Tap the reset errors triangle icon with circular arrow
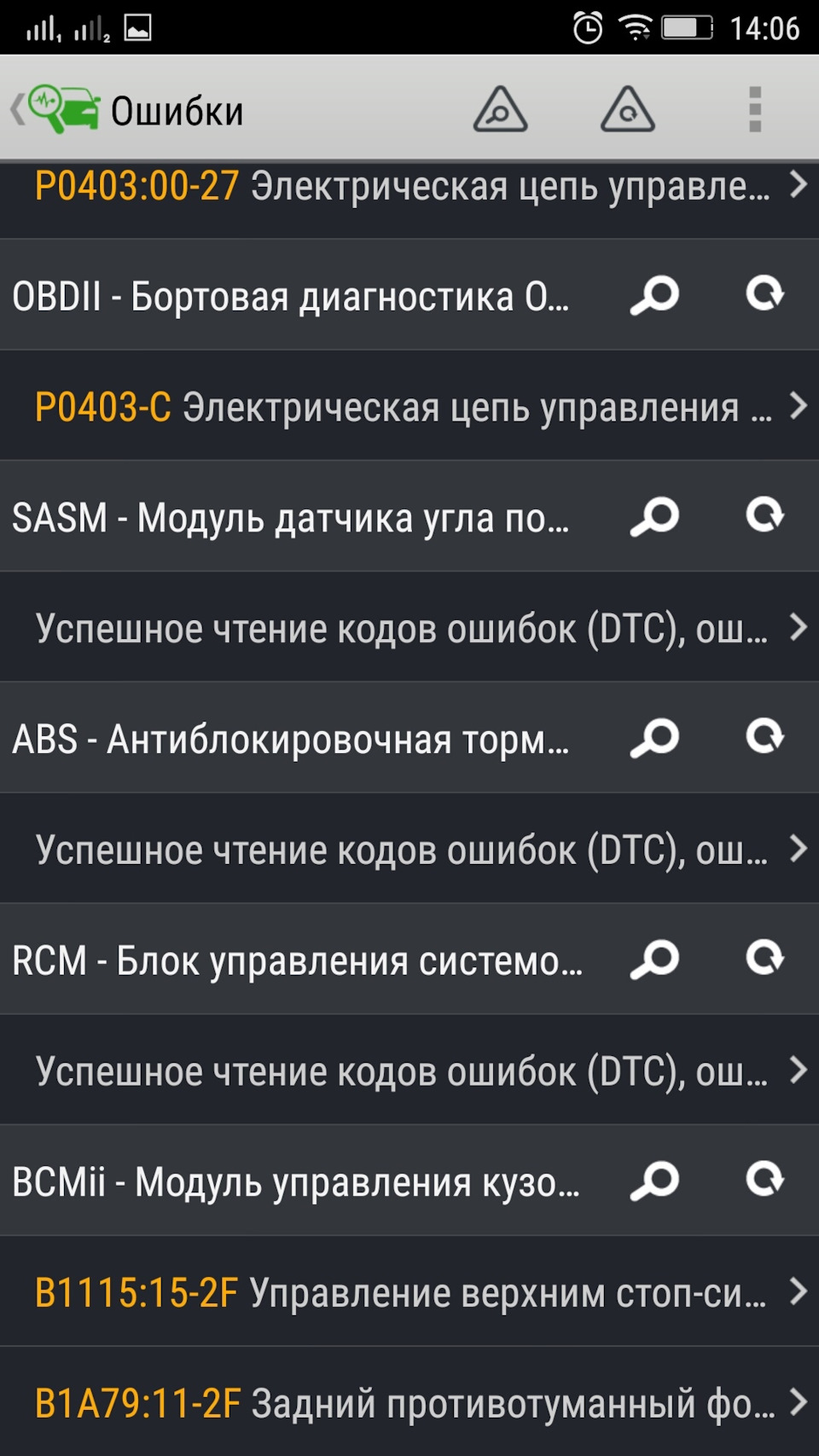Screen dimensions: 819x1456 tap(627, 109)
